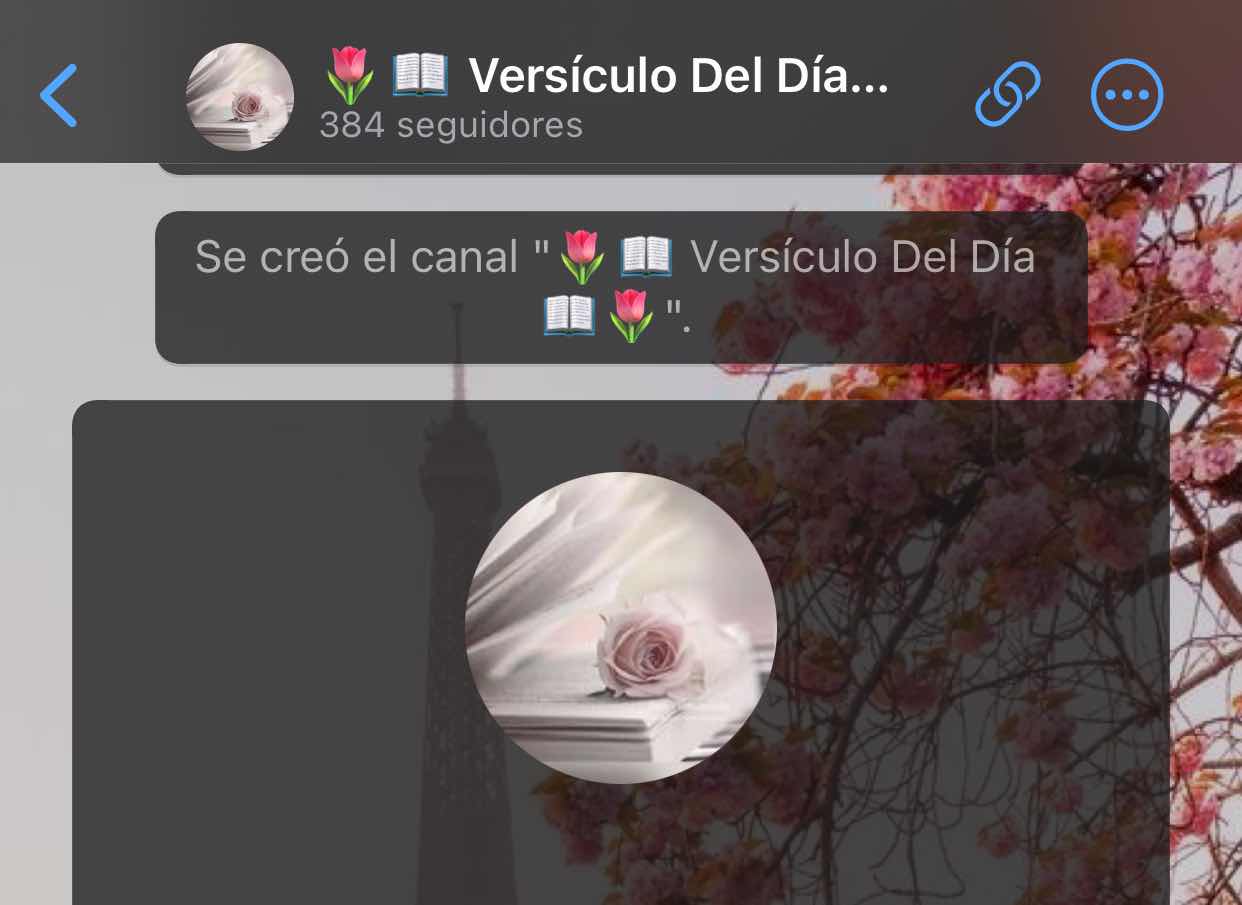The image size is (1242, 905).
Task: Copy the channel link
Action: [x=1007, y=95]
